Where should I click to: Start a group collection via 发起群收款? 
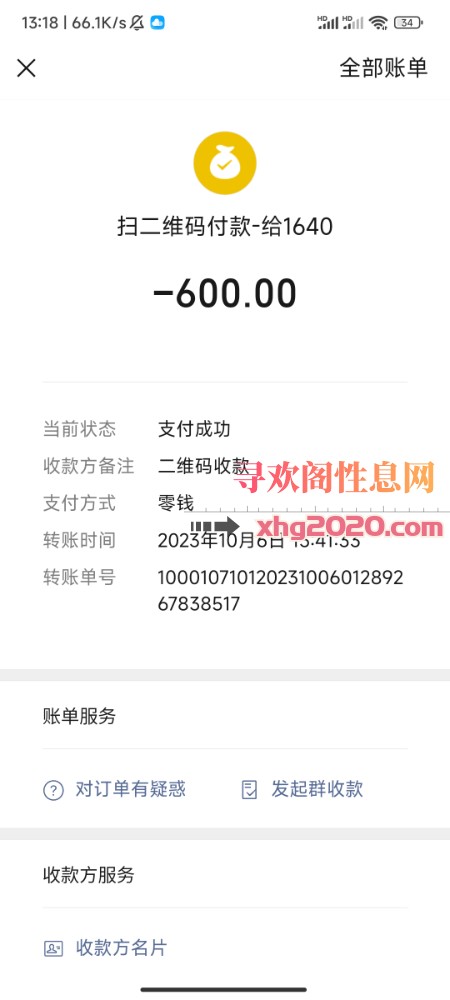pos(302,790)
